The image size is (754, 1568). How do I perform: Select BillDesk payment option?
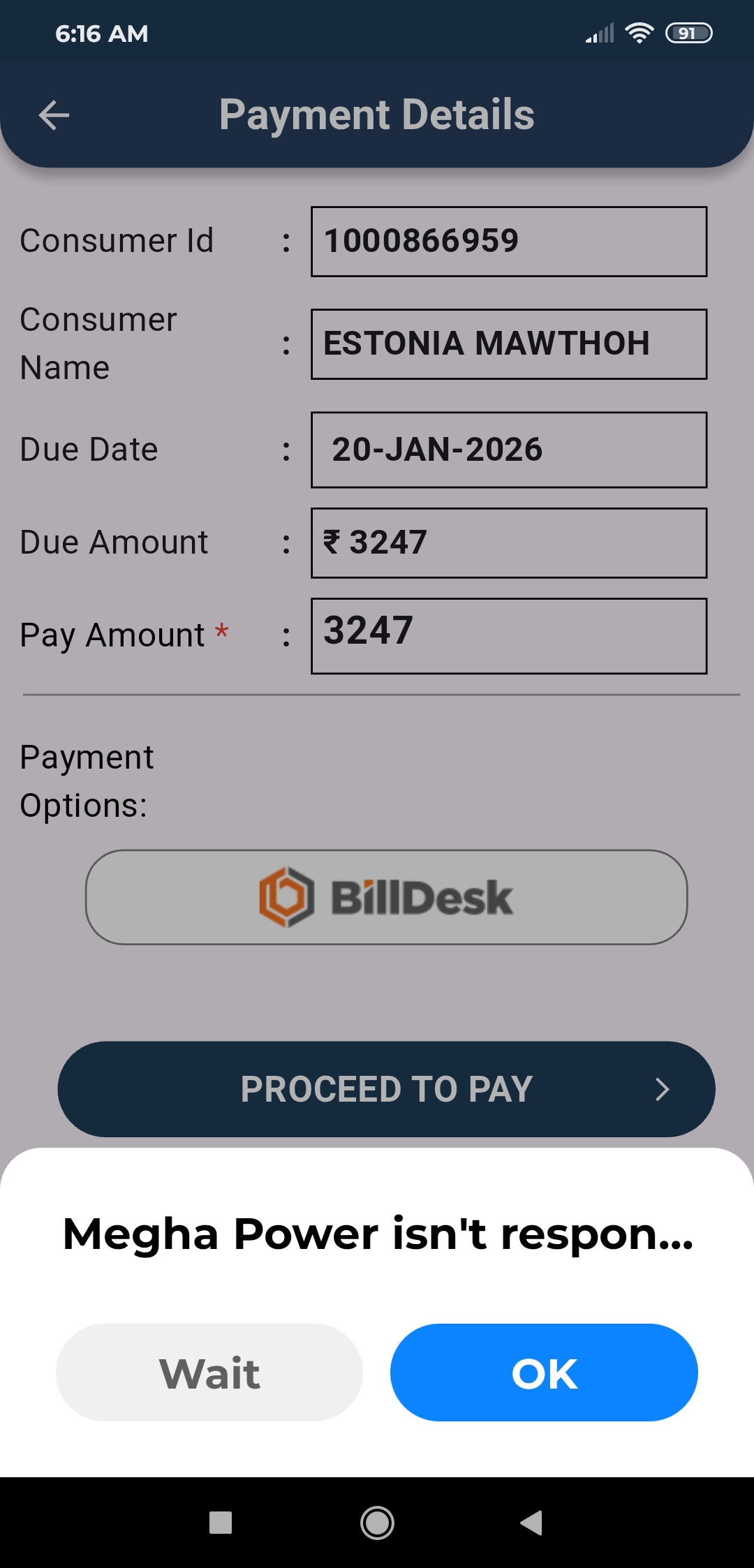coord(386,897)
